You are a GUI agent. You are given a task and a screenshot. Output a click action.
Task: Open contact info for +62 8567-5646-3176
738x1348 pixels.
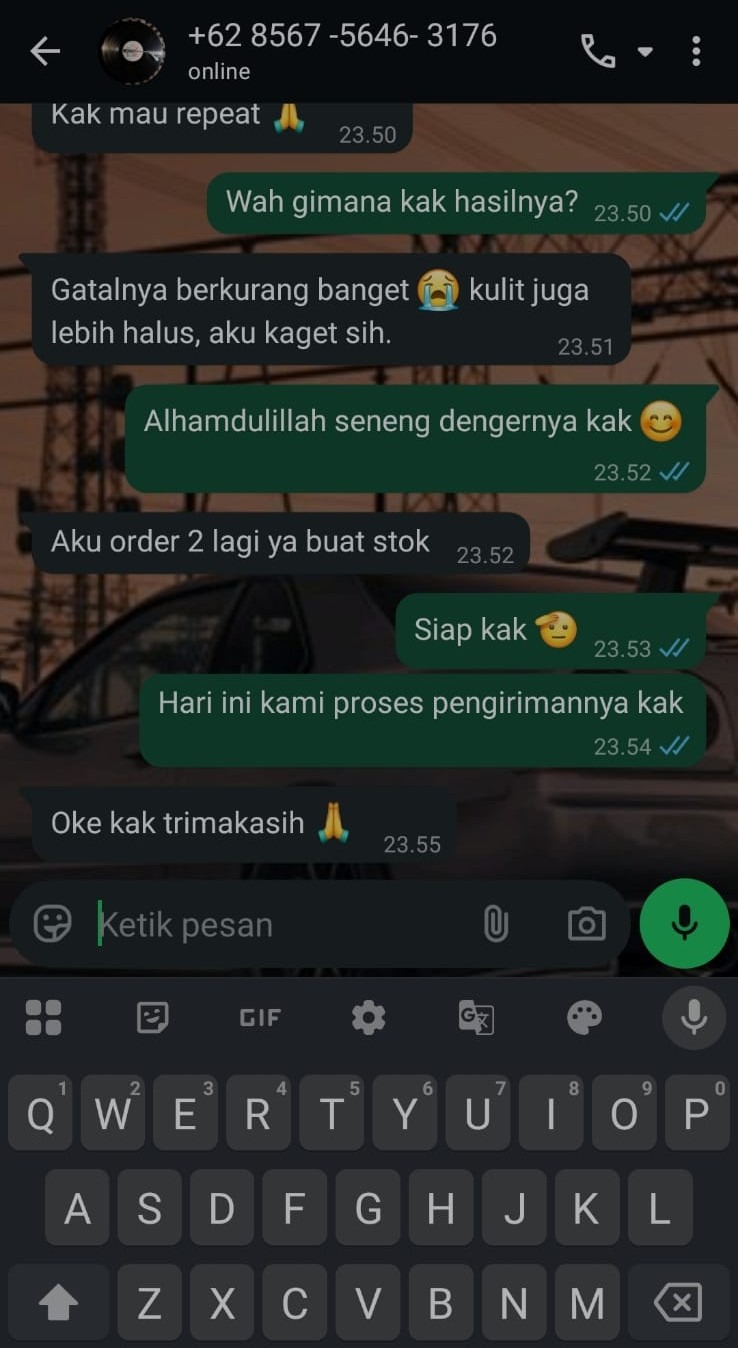[x=342, y=50]
